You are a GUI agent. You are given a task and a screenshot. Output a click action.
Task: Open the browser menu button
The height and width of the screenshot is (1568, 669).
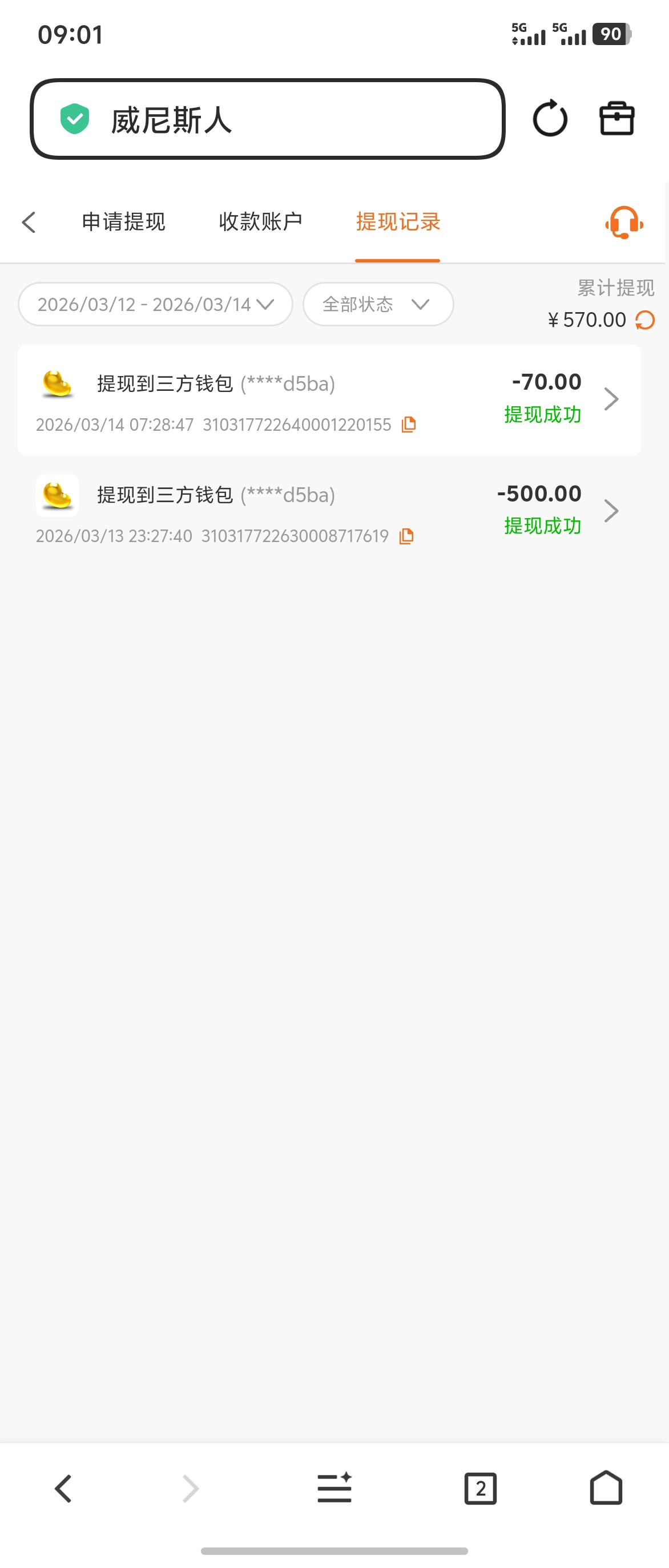coord(334,1489)
